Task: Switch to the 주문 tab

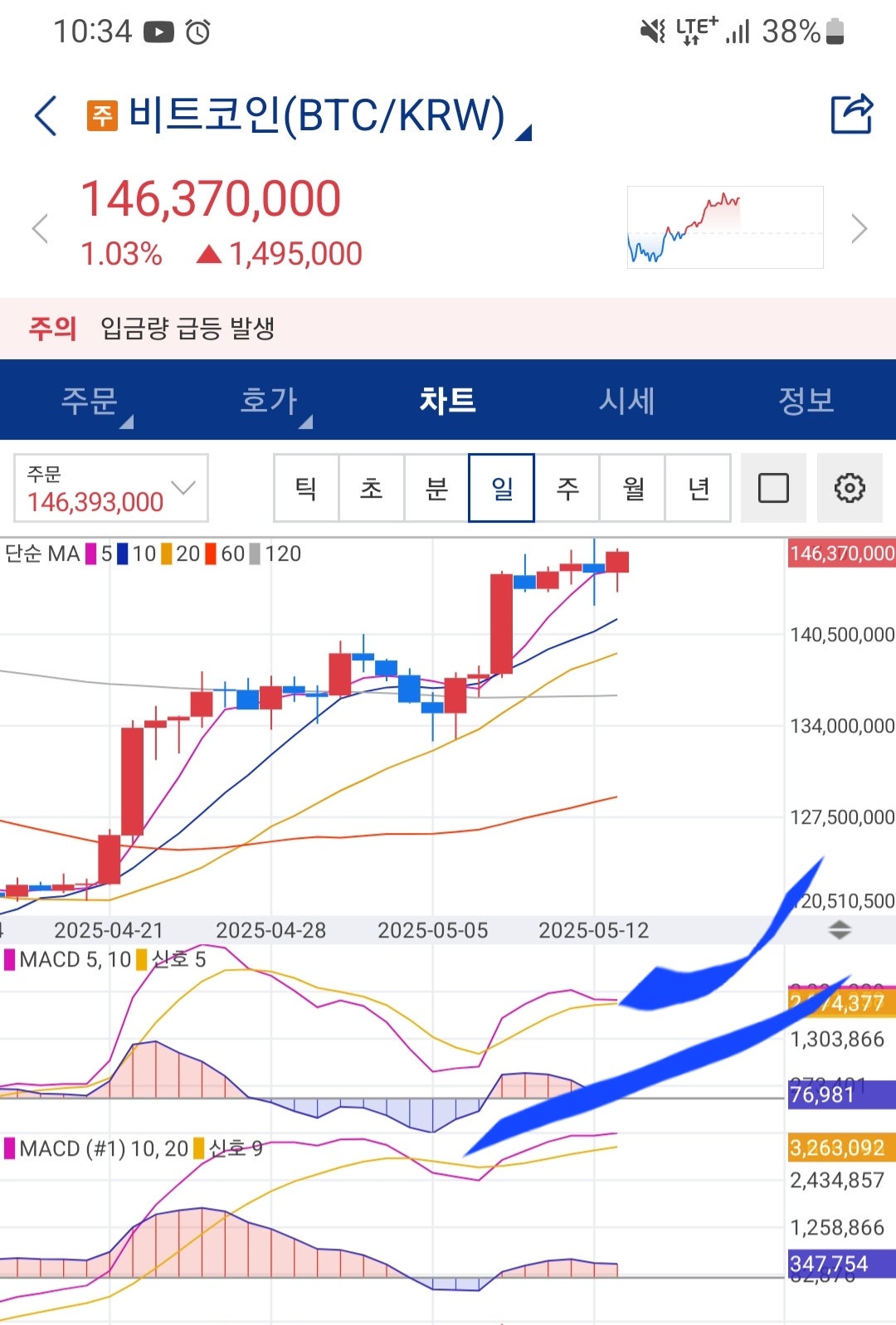Action: pos(90,401)
